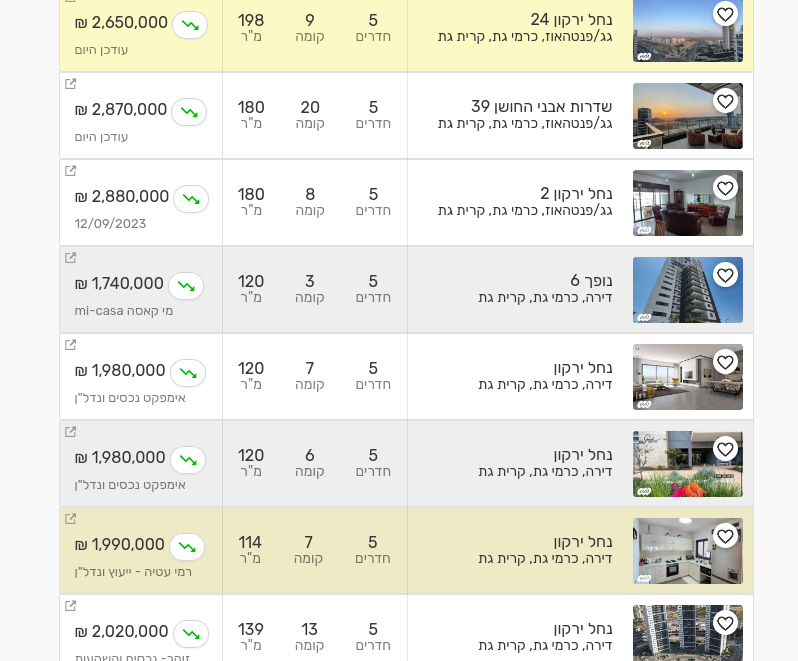View photo of the 6th floor נחל ירקון listing
The width and height of the screenshot is (798, 661).
coord(687,464)
